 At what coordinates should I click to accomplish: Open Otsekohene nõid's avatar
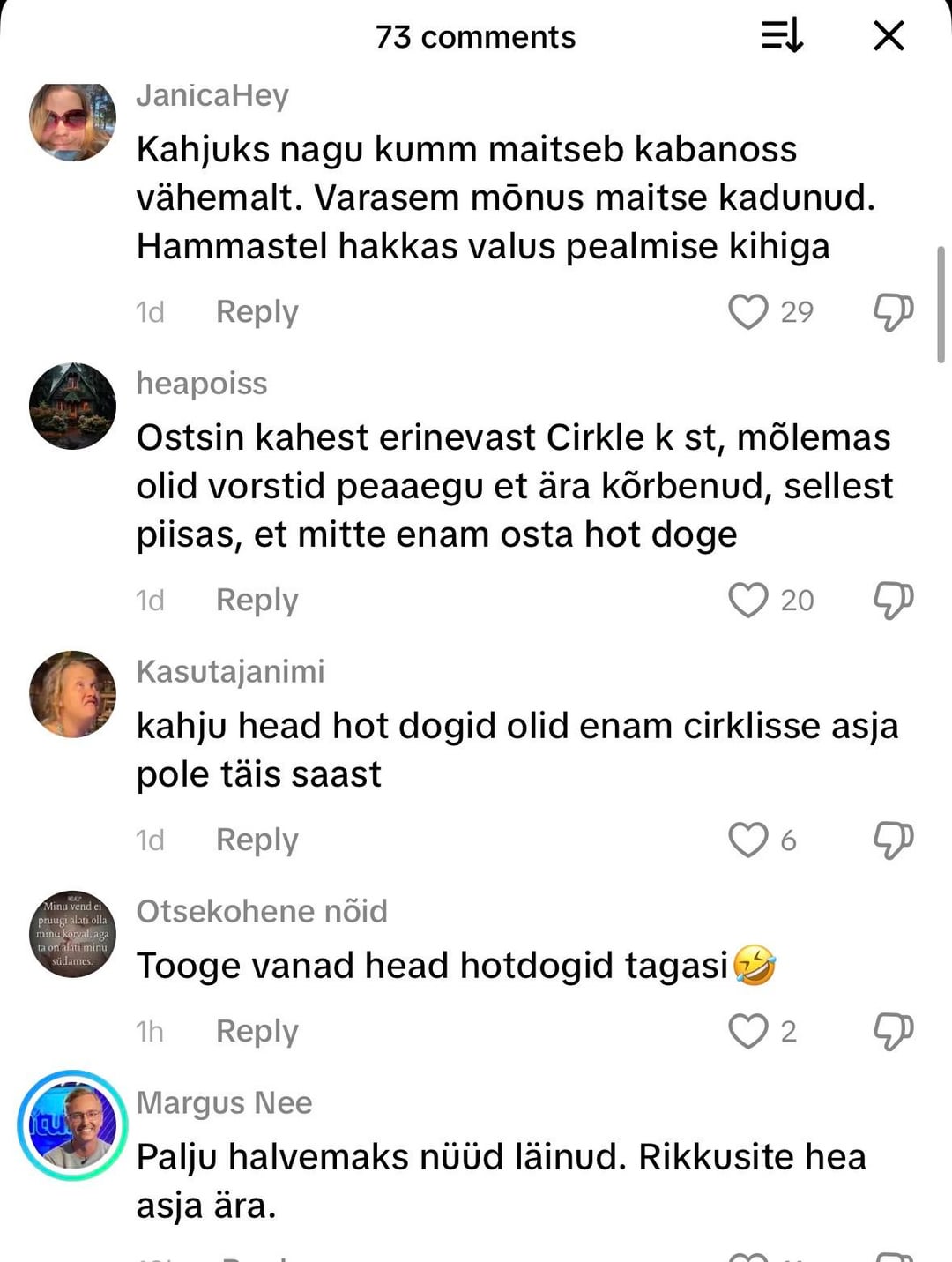[x=72, y=934]
